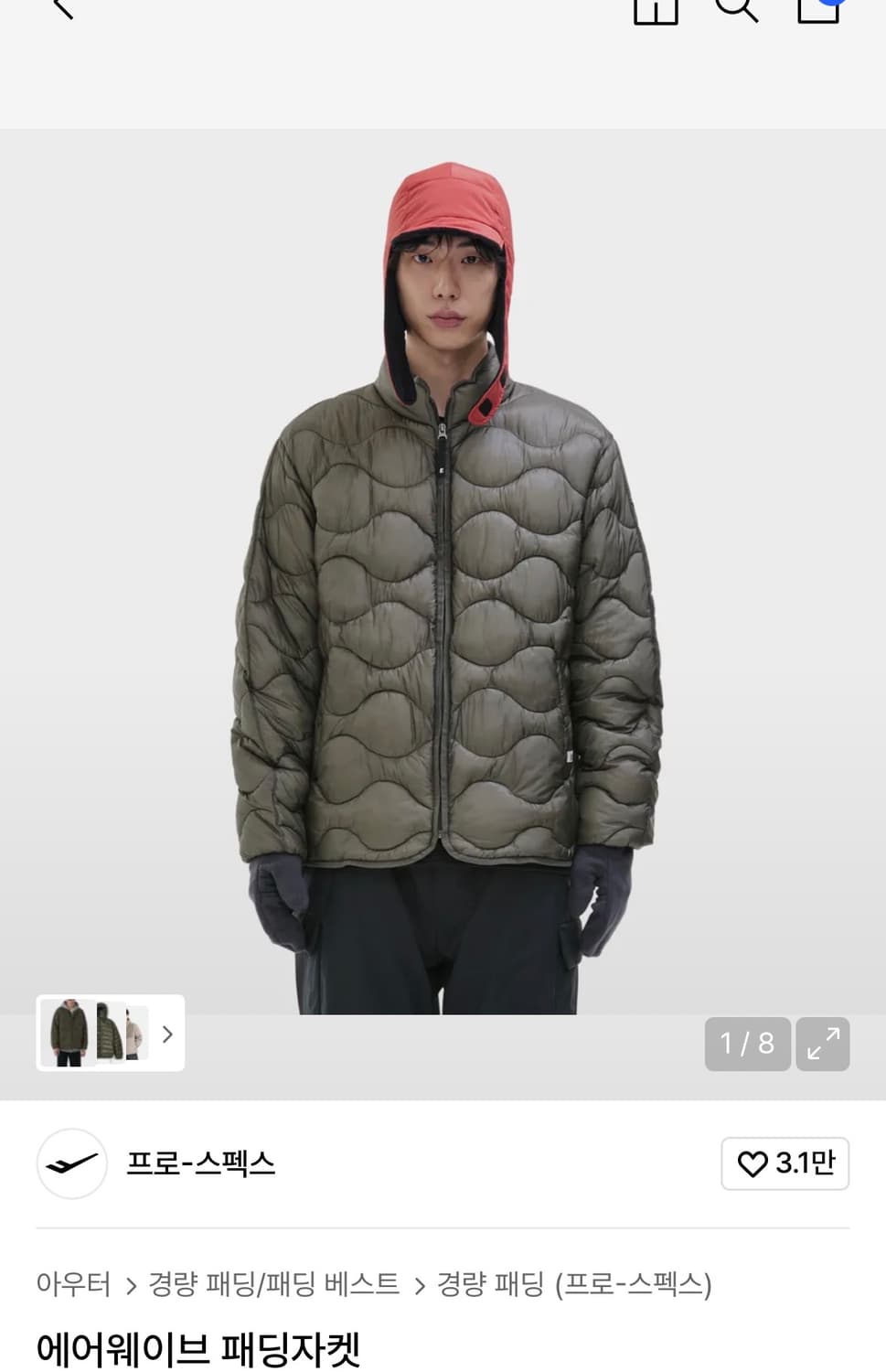
Task: Expand the product photo to fullscreen
Action: (822, 1044)
